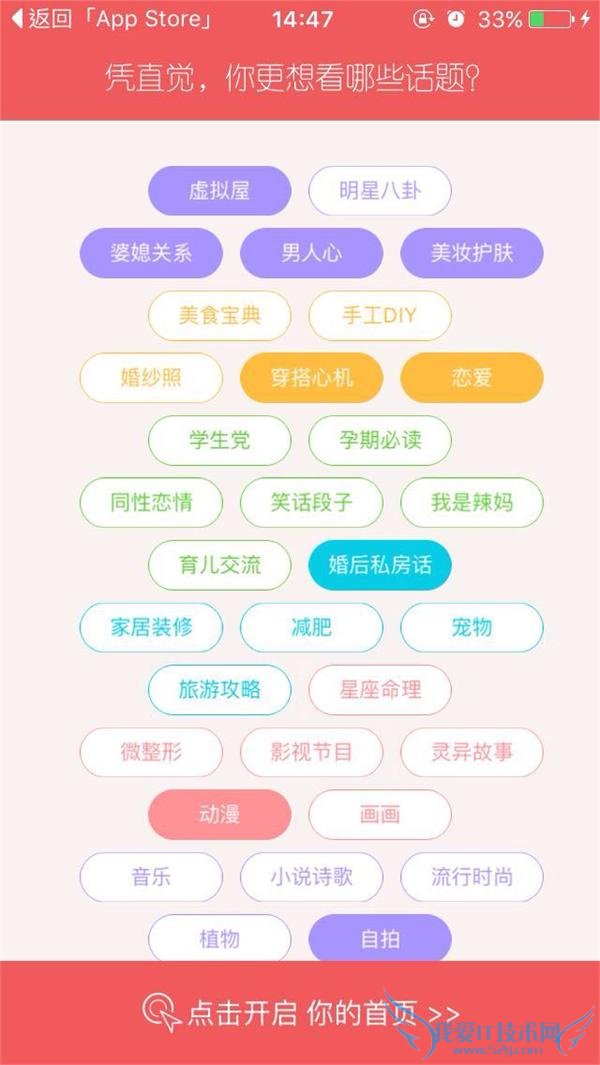This screenshot has height=1065, width=600.
Task: Deselect the 婆媳关系 chip
Action: (151, 253)
